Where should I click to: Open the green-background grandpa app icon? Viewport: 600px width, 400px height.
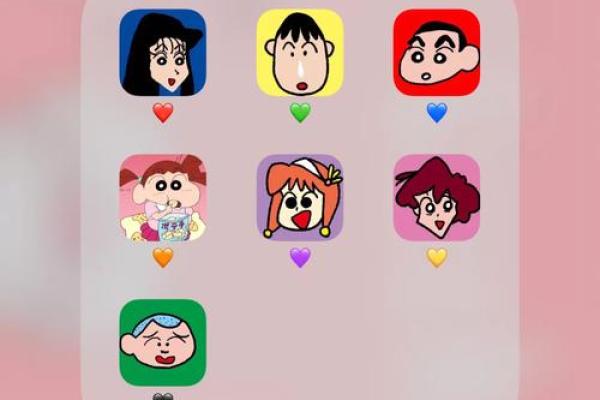163,342
